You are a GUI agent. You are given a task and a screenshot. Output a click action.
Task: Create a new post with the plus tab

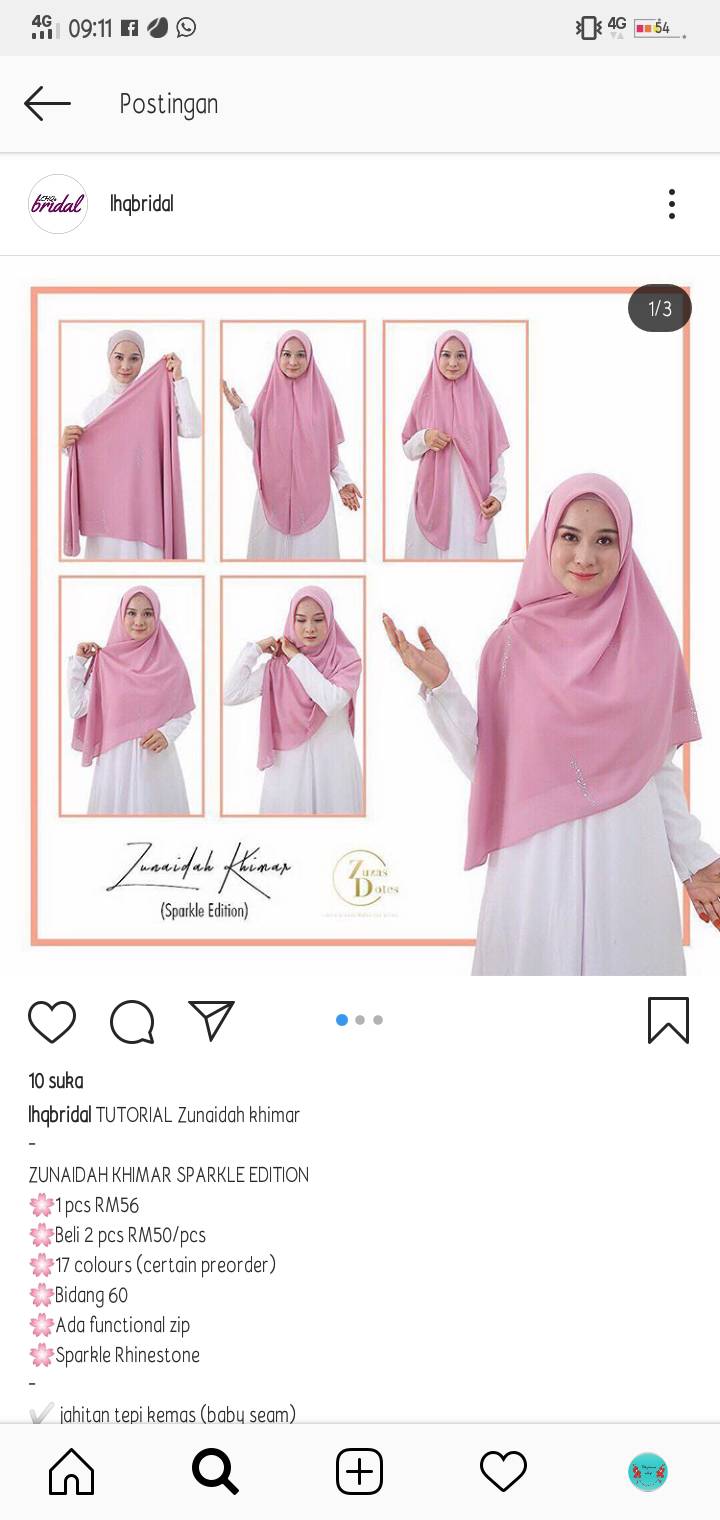click(359, 1472)
